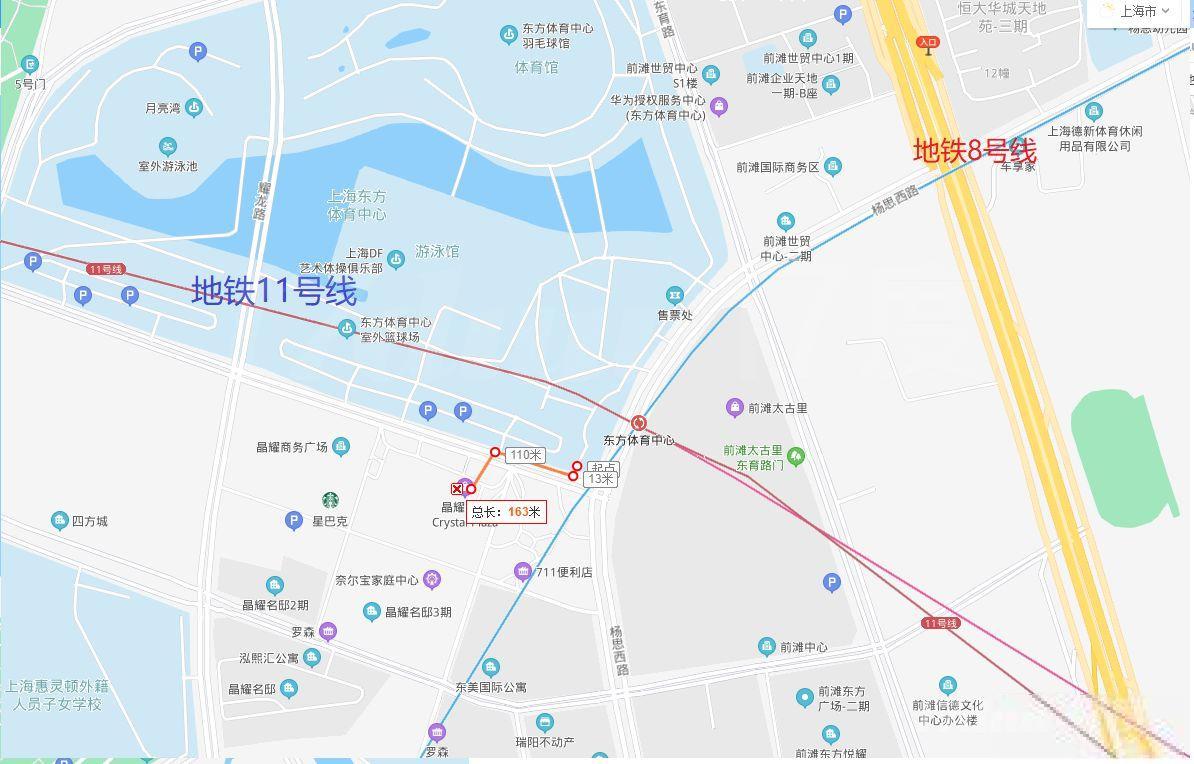Open the 上海市 city dropdown
Screen dimensions: 1194x764
[x=1138, y=11]
